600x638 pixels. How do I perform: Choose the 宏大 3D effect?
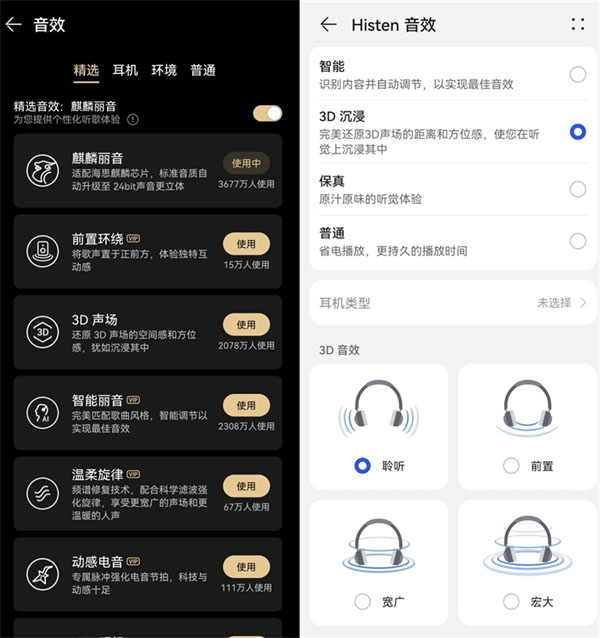click(511, 601)
